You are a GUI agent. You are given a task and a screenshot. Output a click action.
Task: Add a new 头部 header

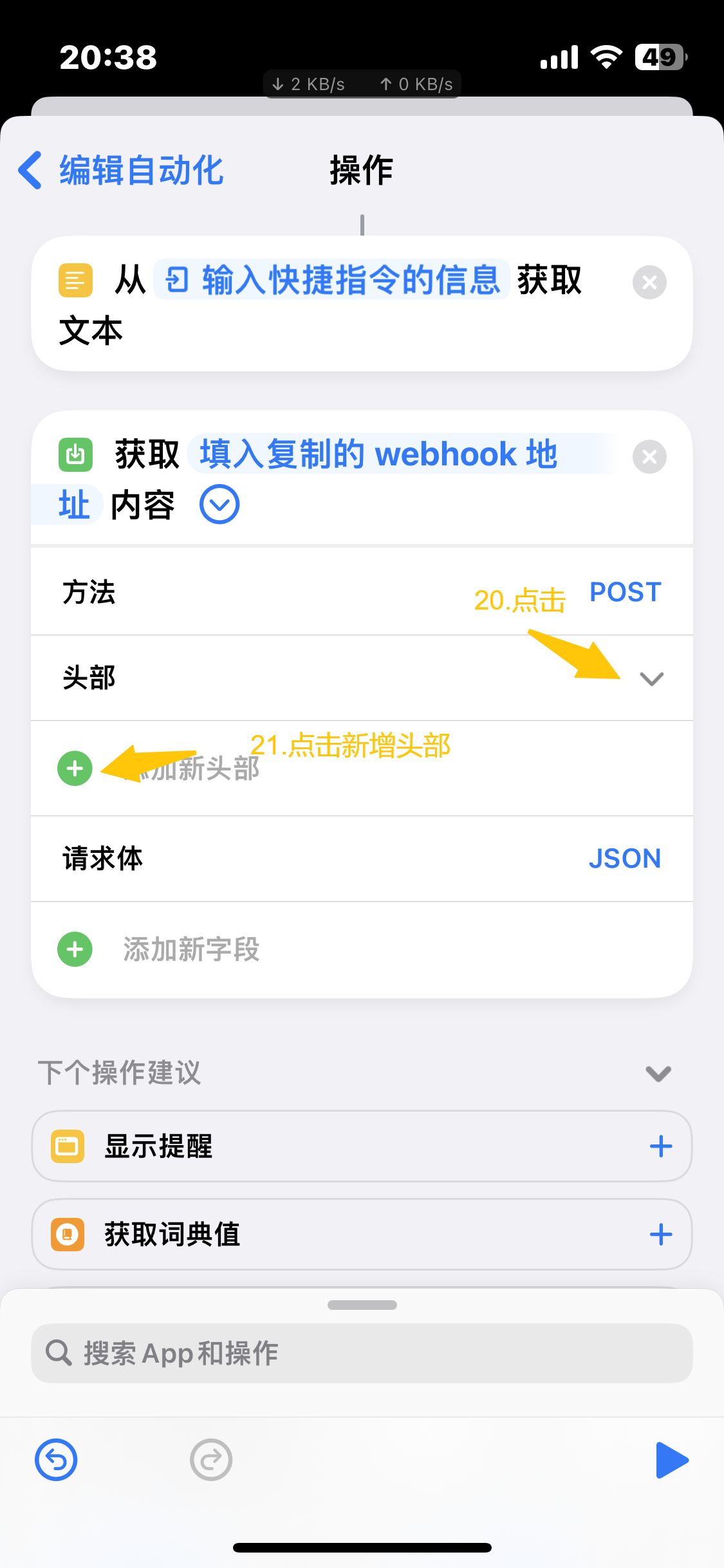pyautogui.click(x=75, y=769)
